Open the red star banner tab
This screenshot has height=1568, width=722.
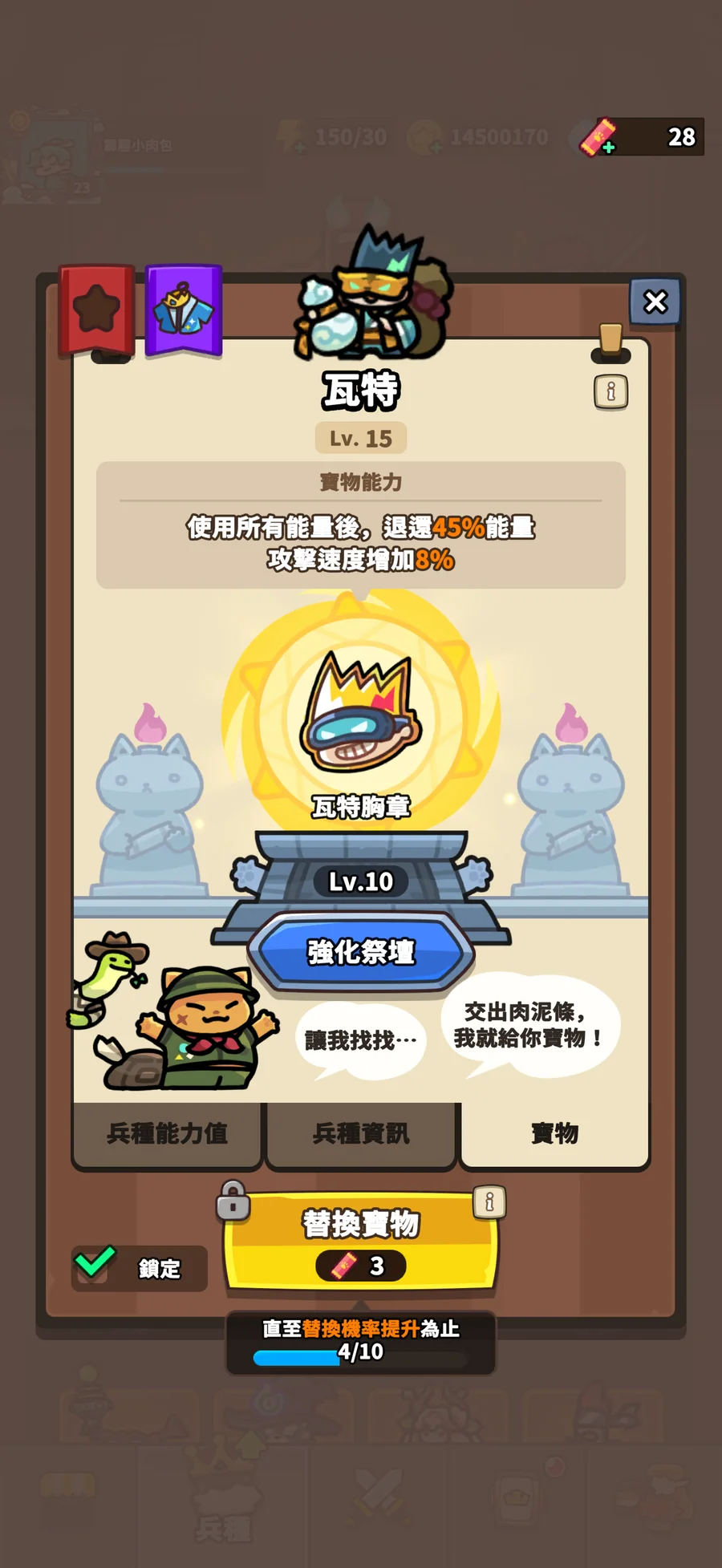[x=96, y=309]
